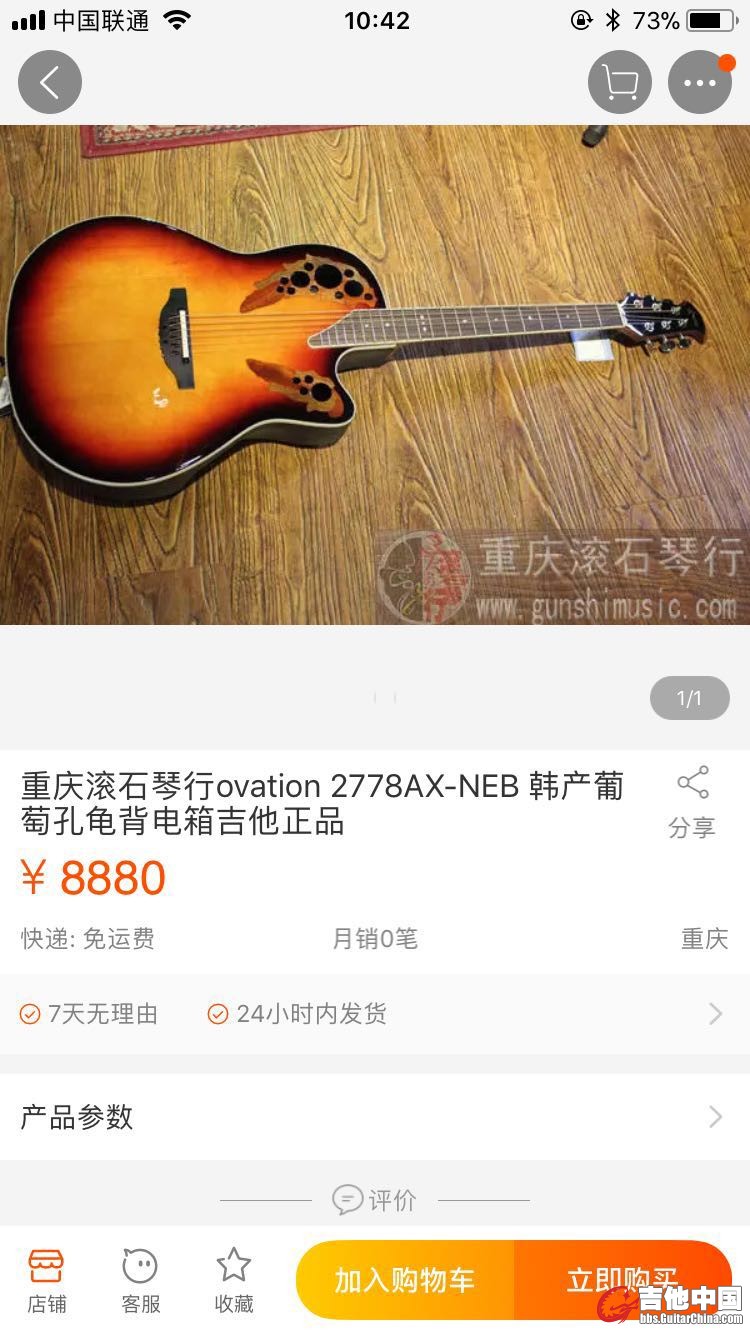Tap 加入购物车 to add to cart

pos(405,1280)
